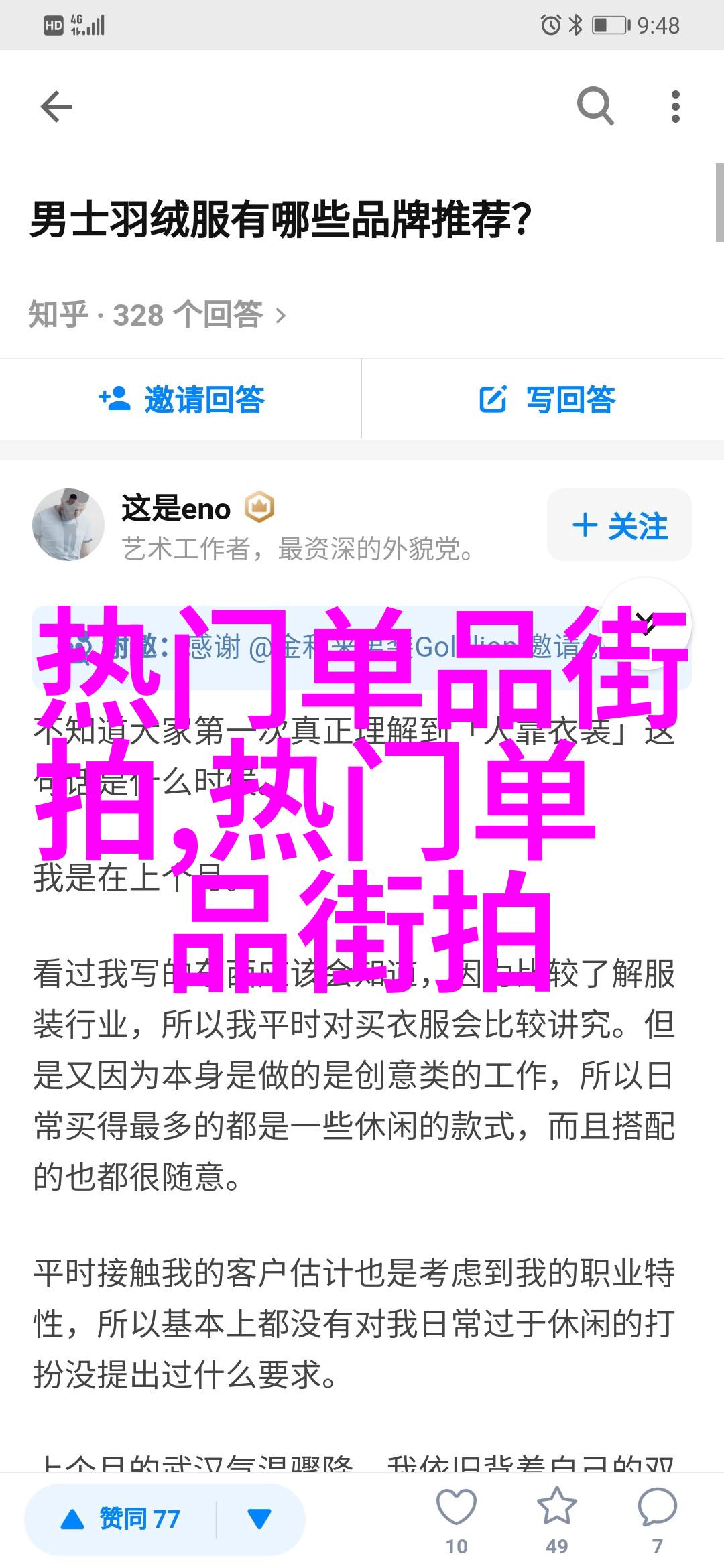This screenshot has height=1568, width=724.
Task: Open the three-dot overflow menu
Action: 675,107
